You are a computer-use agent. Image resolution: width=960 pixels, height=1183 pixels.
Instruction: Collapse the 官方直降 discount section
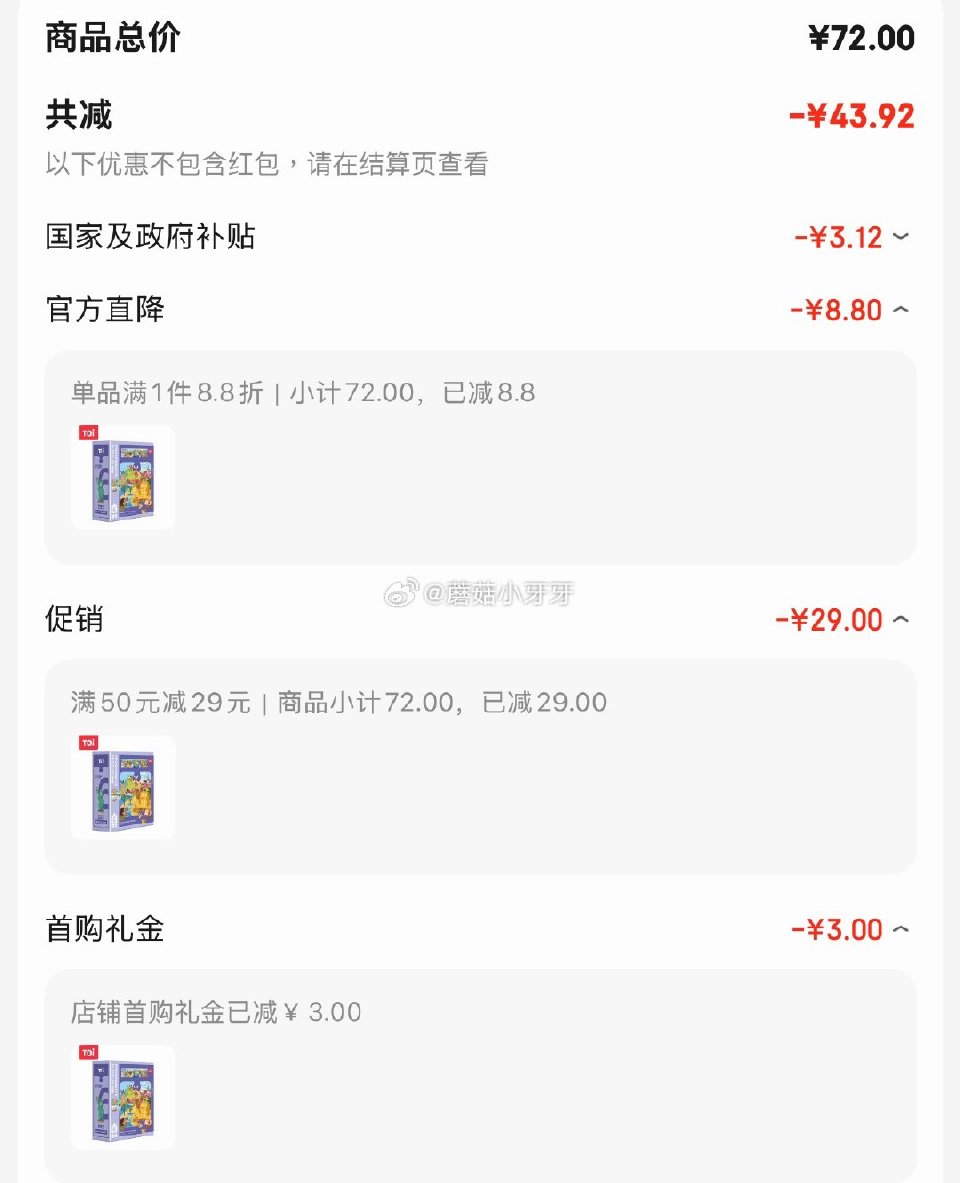click(x=903, y=310)
